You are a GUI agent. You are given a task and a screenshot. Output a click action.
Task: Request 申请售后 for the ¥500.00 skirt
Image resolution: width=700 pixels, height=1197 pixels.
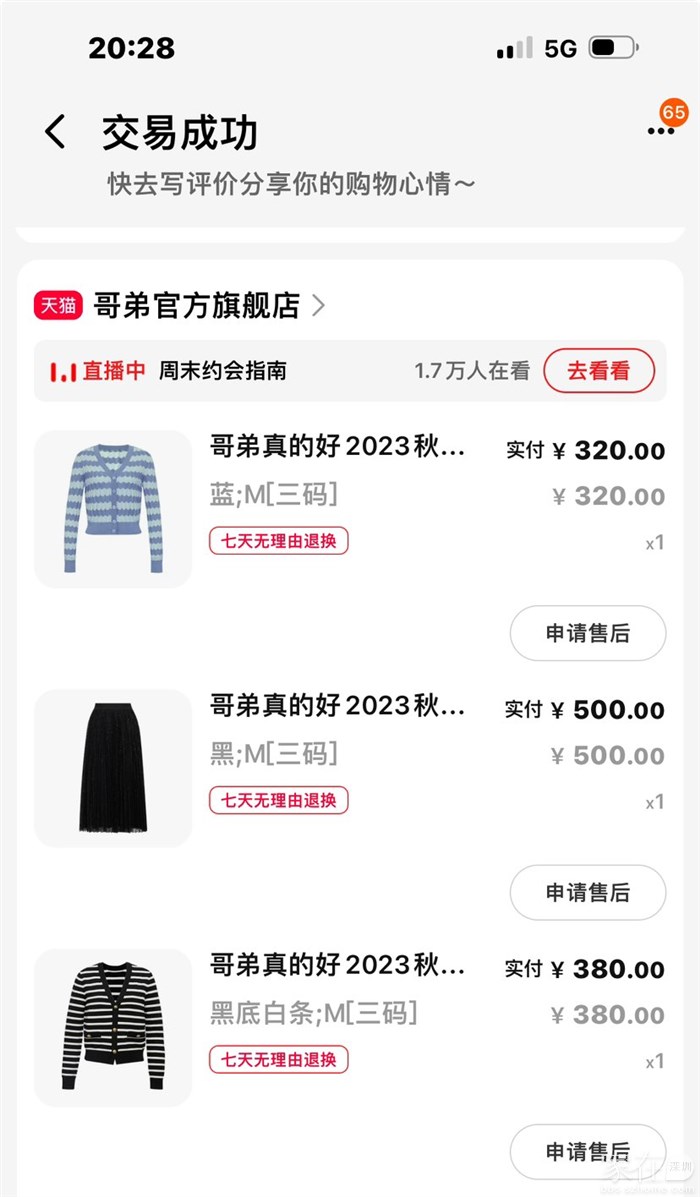(588, 892)
